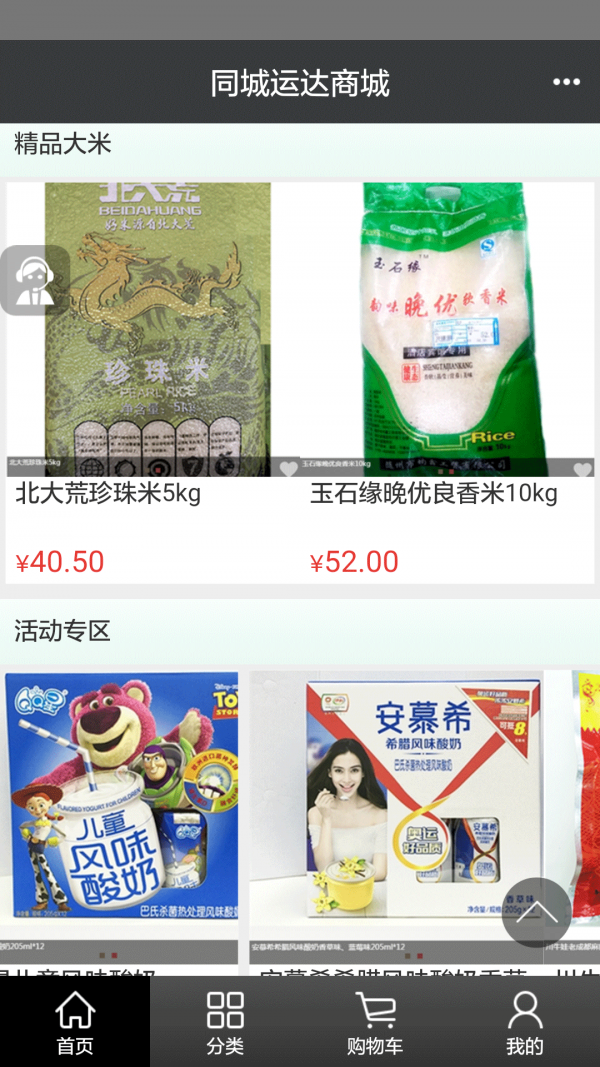Viewport: 600px width, 1067px height.
Task: Favorite the 北大荒珍珠米5kg heart icon
Action: pyautogui.click(x=289, y=468)
